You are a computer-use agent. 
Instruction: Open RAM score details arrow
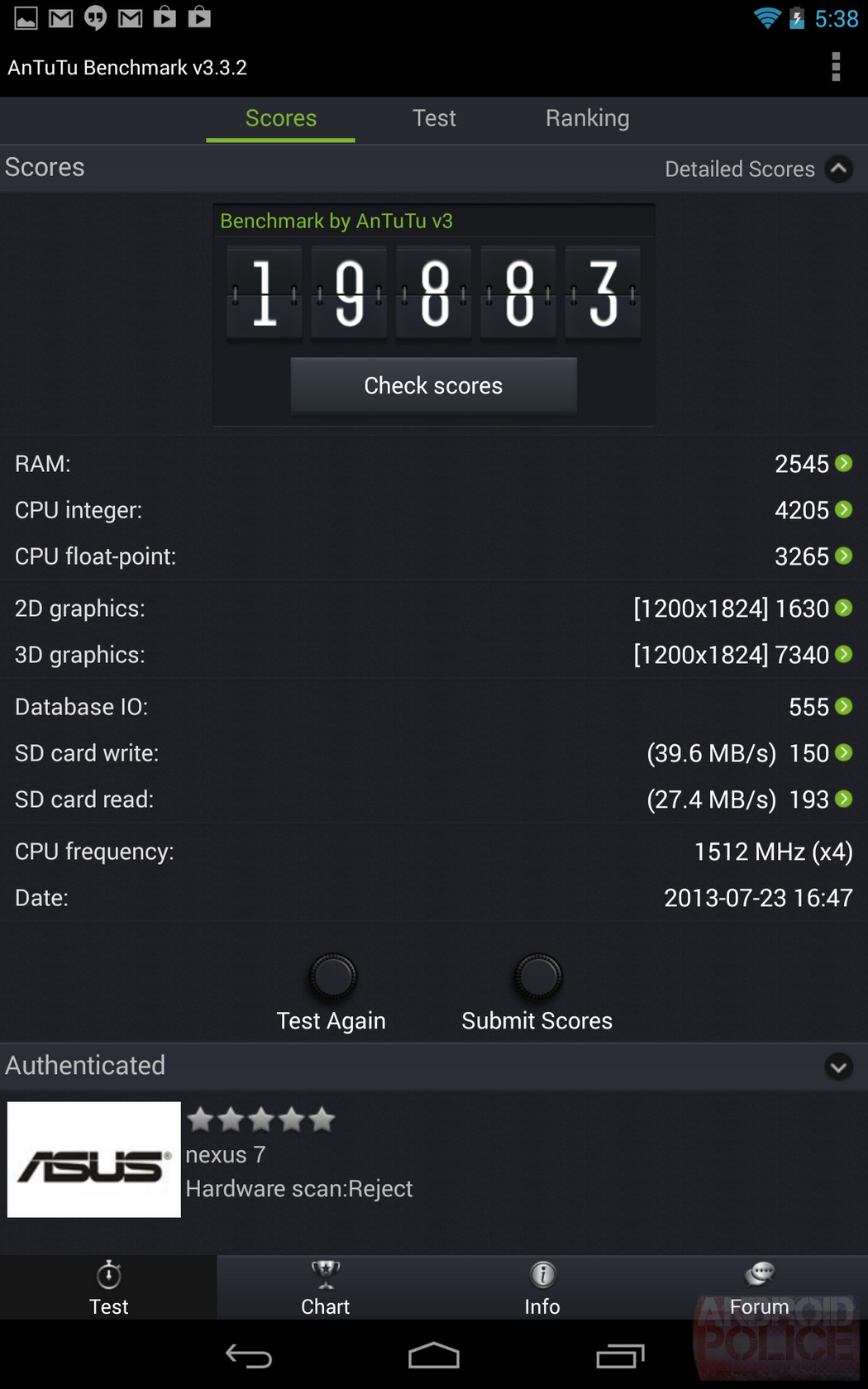point(844,463)
